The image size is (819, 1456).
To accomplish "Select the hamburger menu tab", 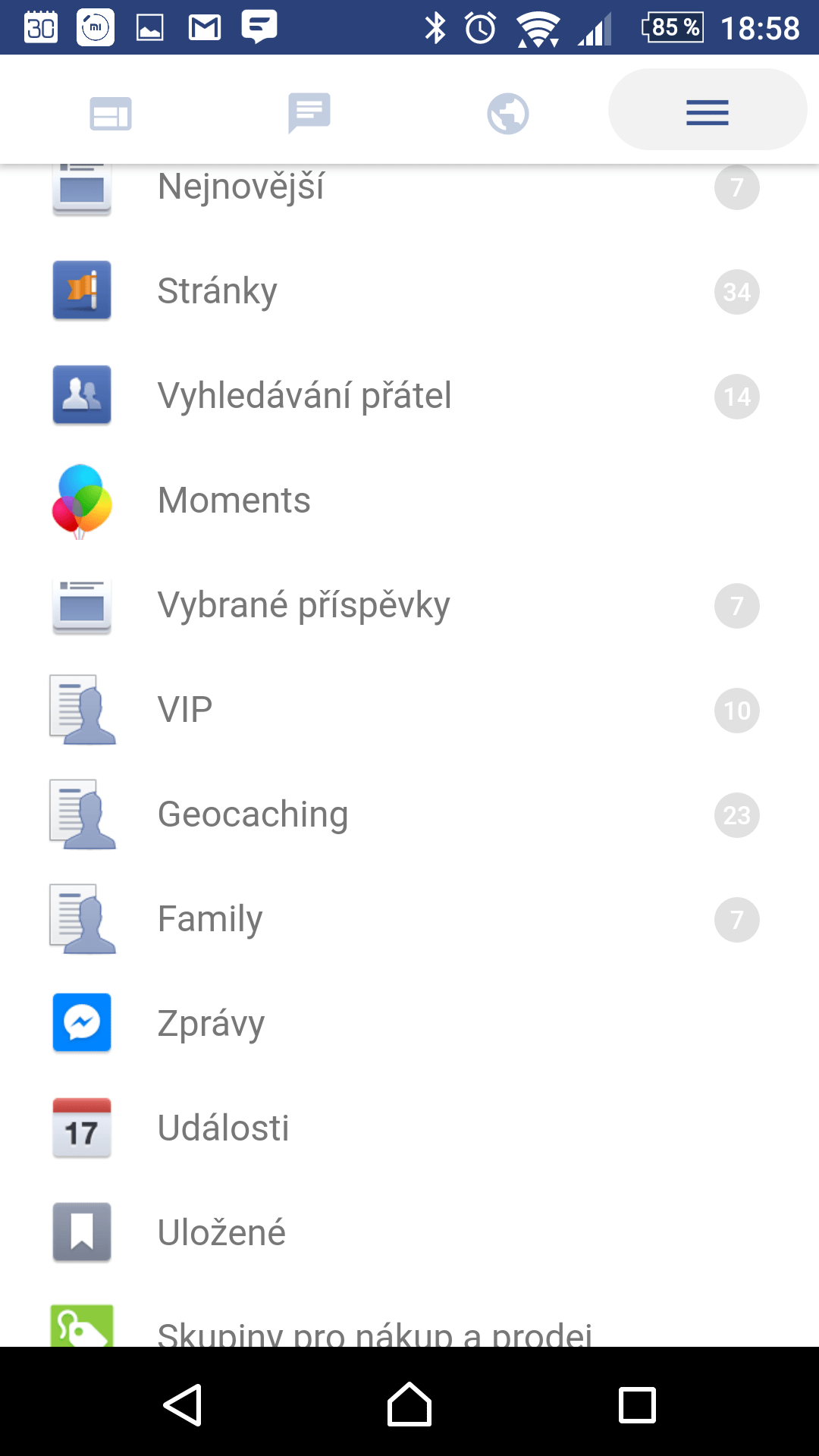I will click(x=708, y=110).
